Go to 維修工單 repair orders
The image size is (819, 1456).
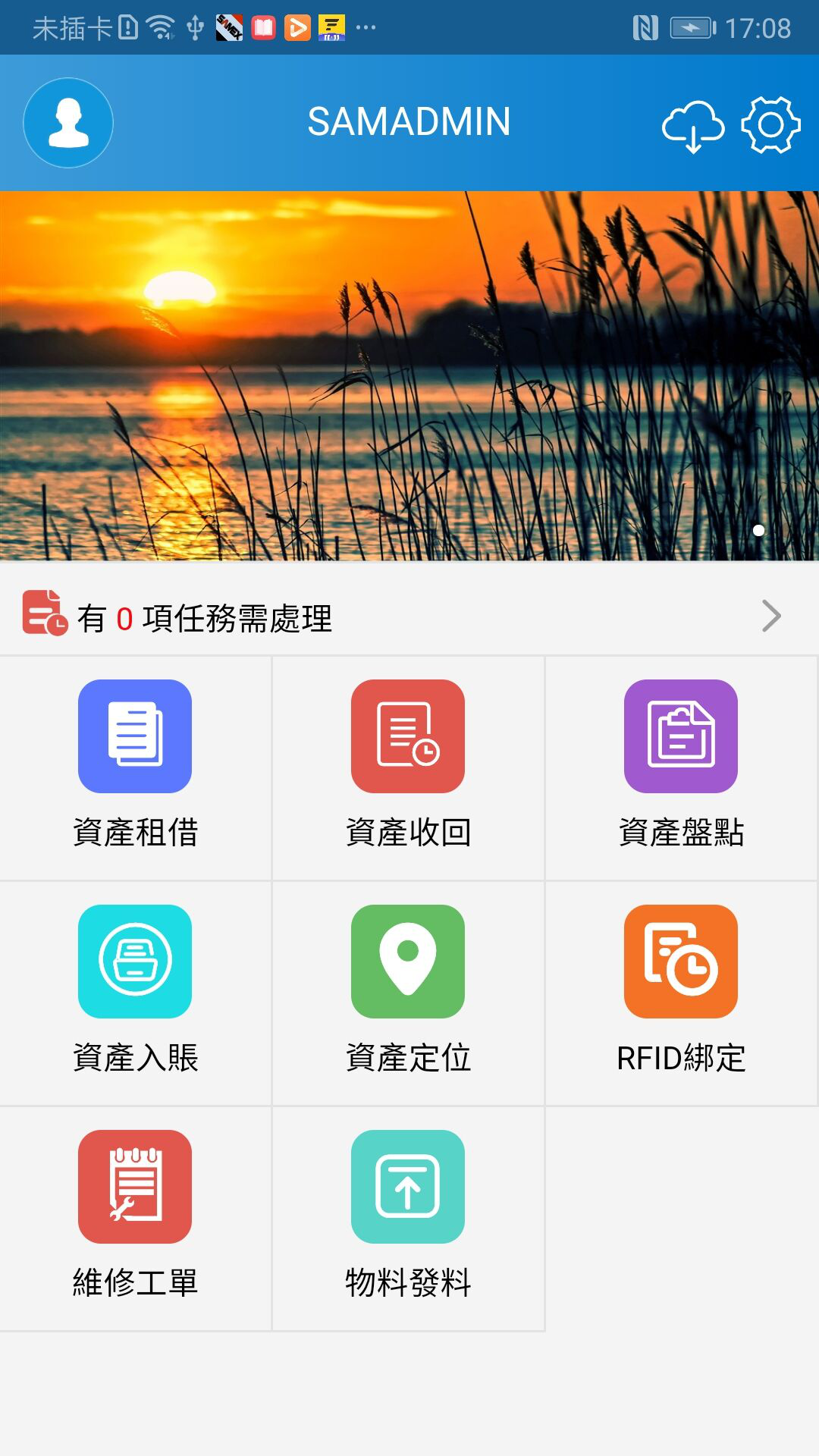click(x=135, y=1218)
